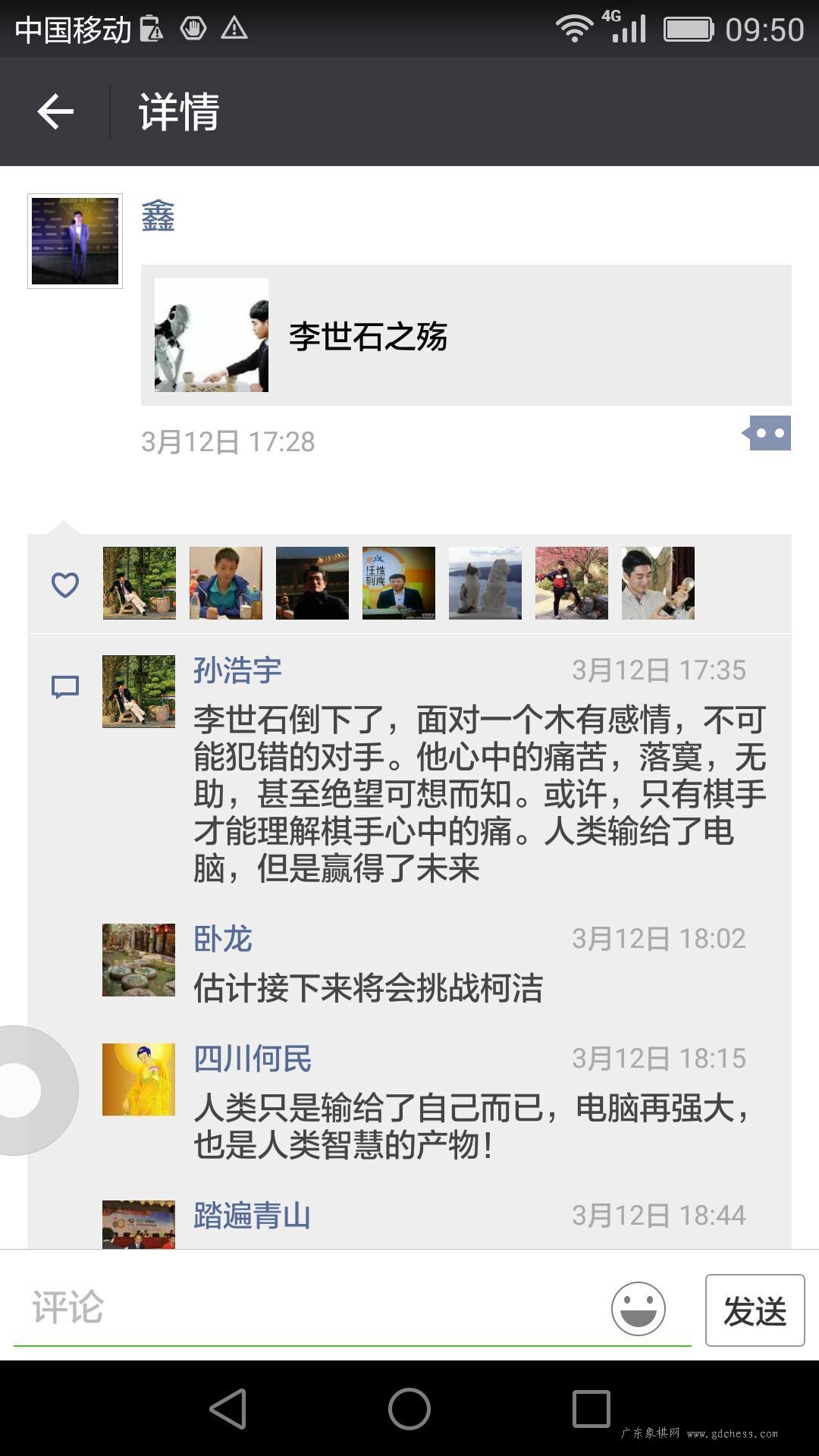Tap the floating assistive circle button
This screenshot has height=1456, width=819.
click(x=30, y=1090)
